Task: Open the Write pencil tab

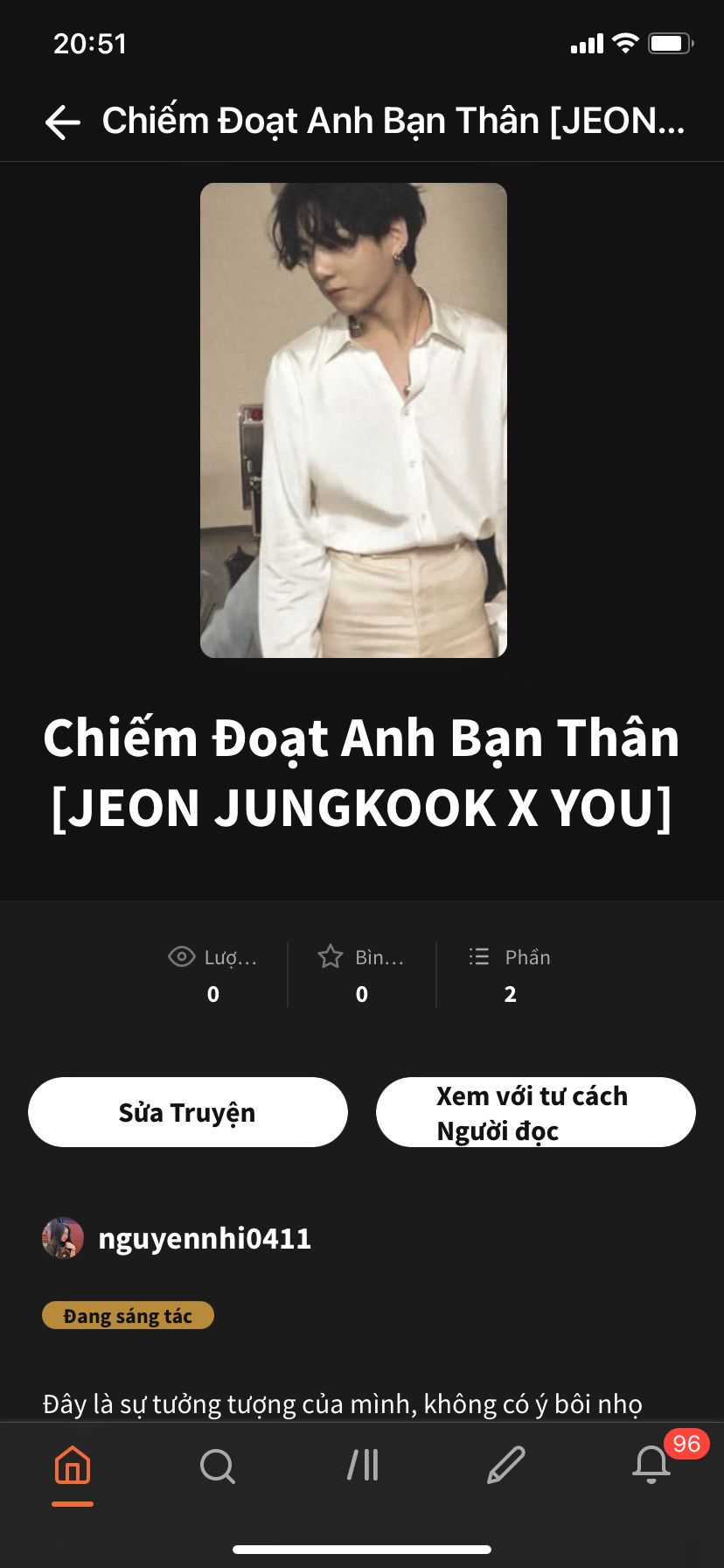Action: (506, 1465)
